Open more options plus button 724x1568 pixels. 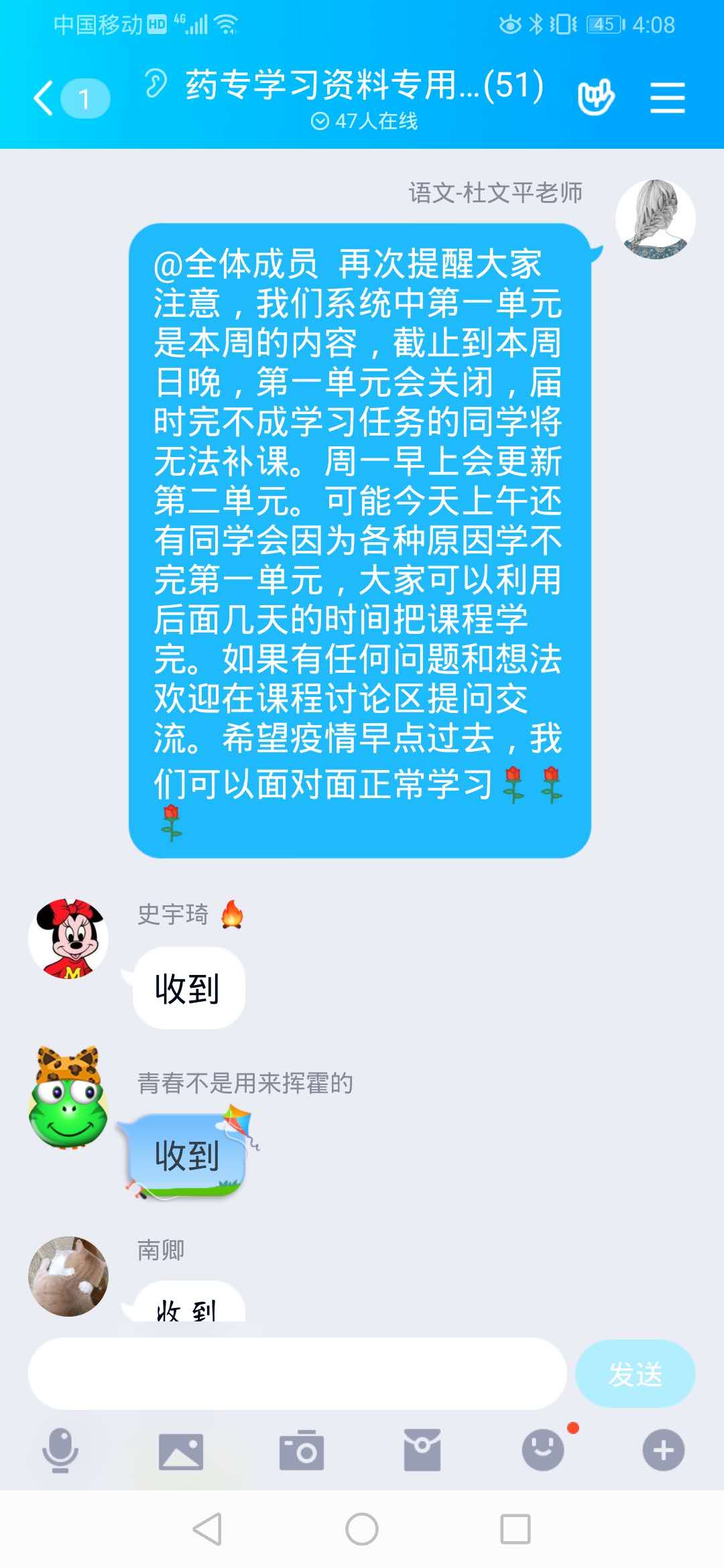[x=663, y=1450]
